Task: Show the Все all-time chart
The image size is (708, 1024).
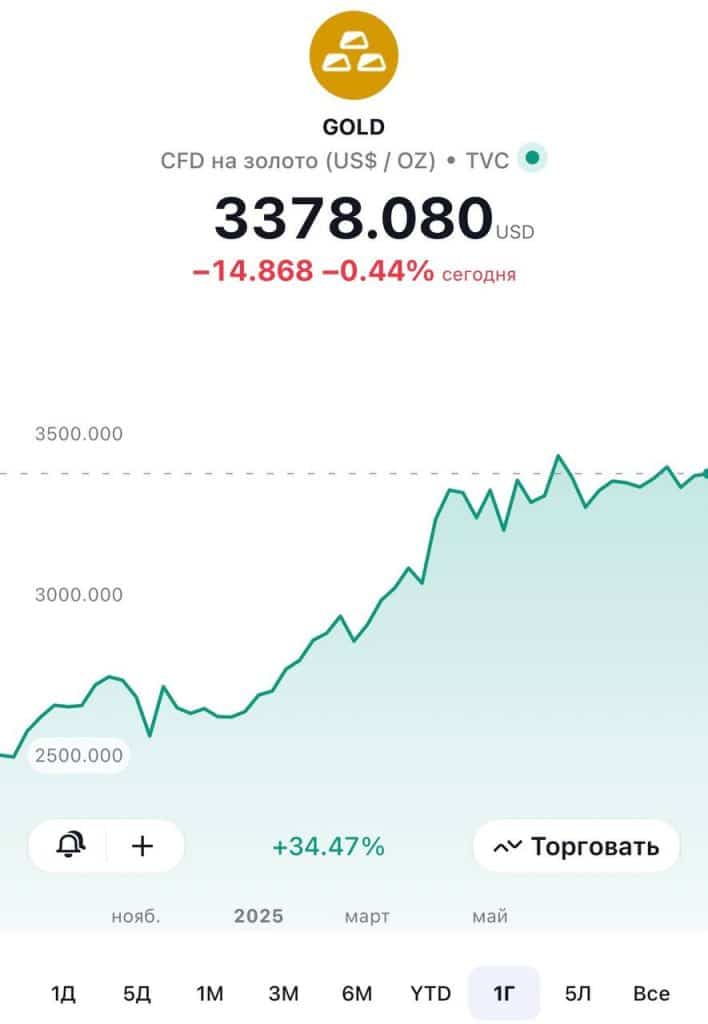Action: (x=651, y=994)
